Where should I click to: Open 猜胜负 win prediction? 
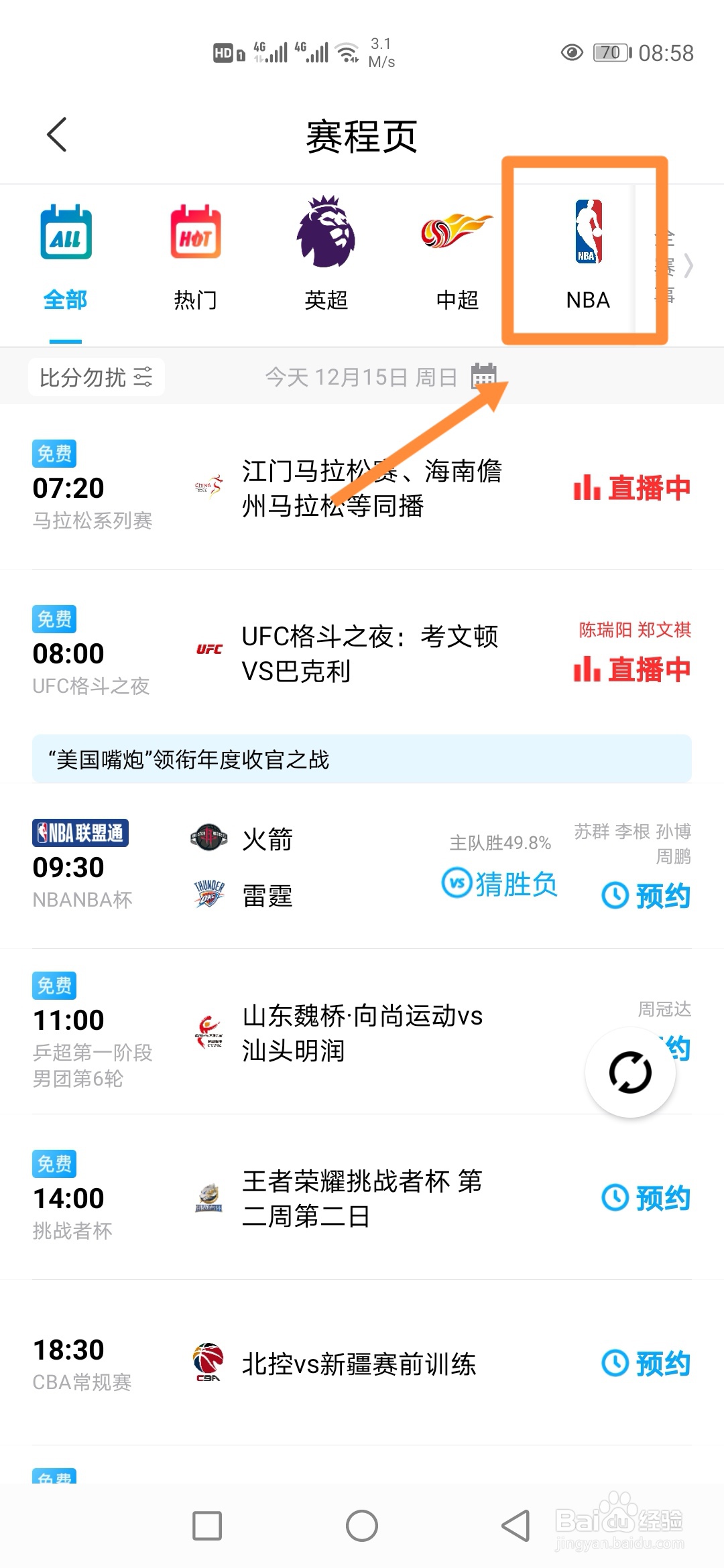click(499, 884)
